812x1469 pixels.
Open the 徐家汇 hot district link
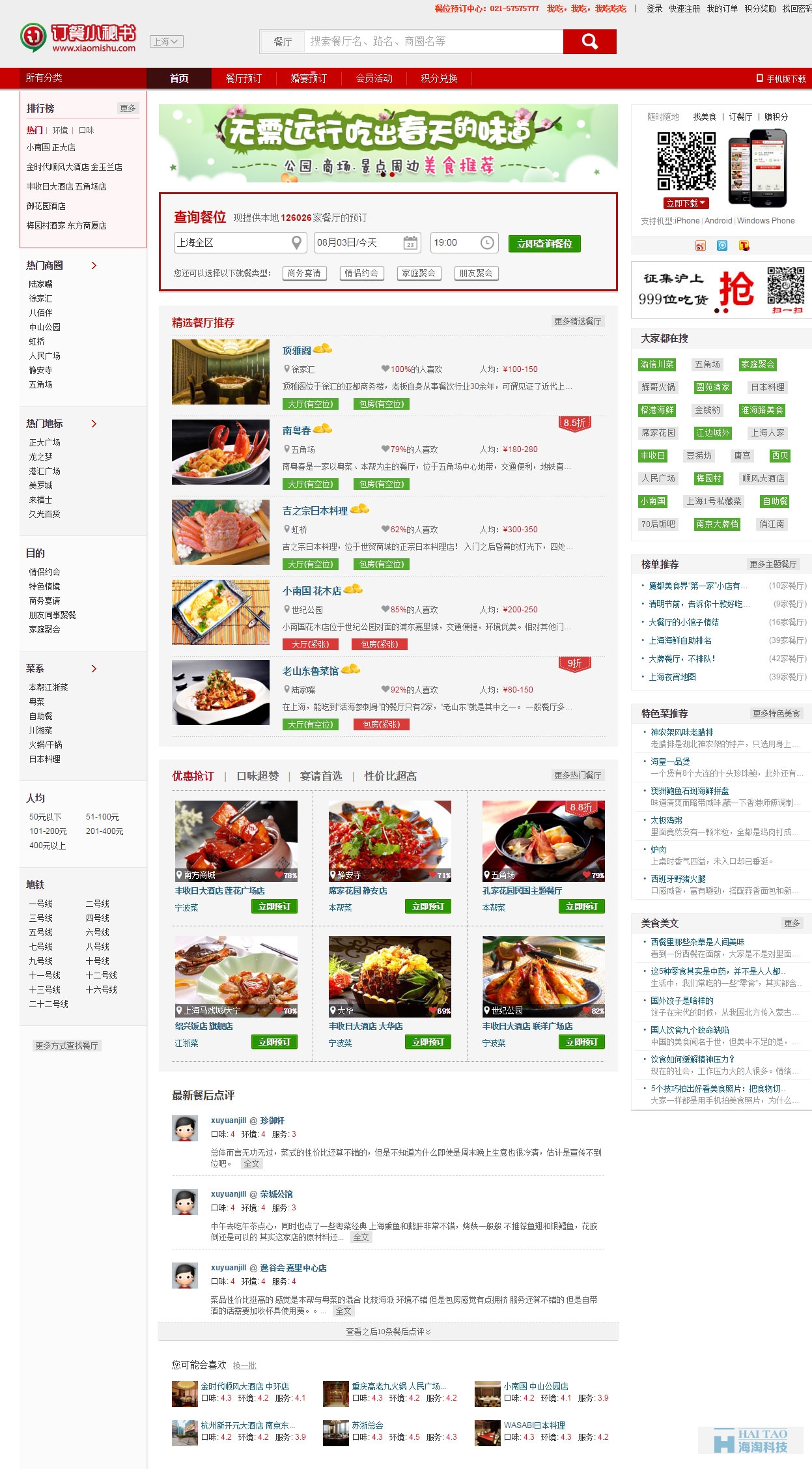point(40,298)
